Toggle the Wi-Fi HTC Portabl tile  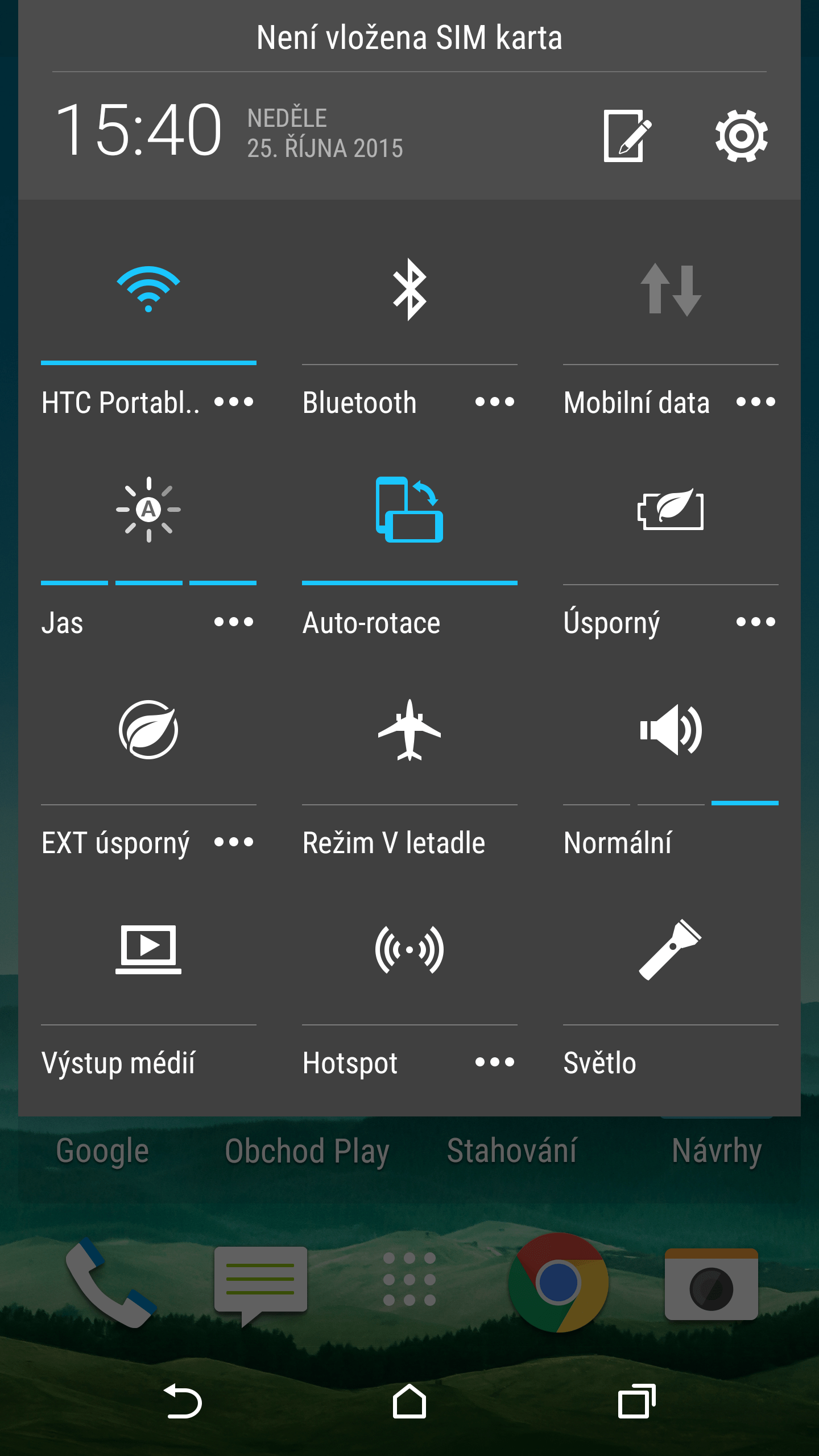148,290
